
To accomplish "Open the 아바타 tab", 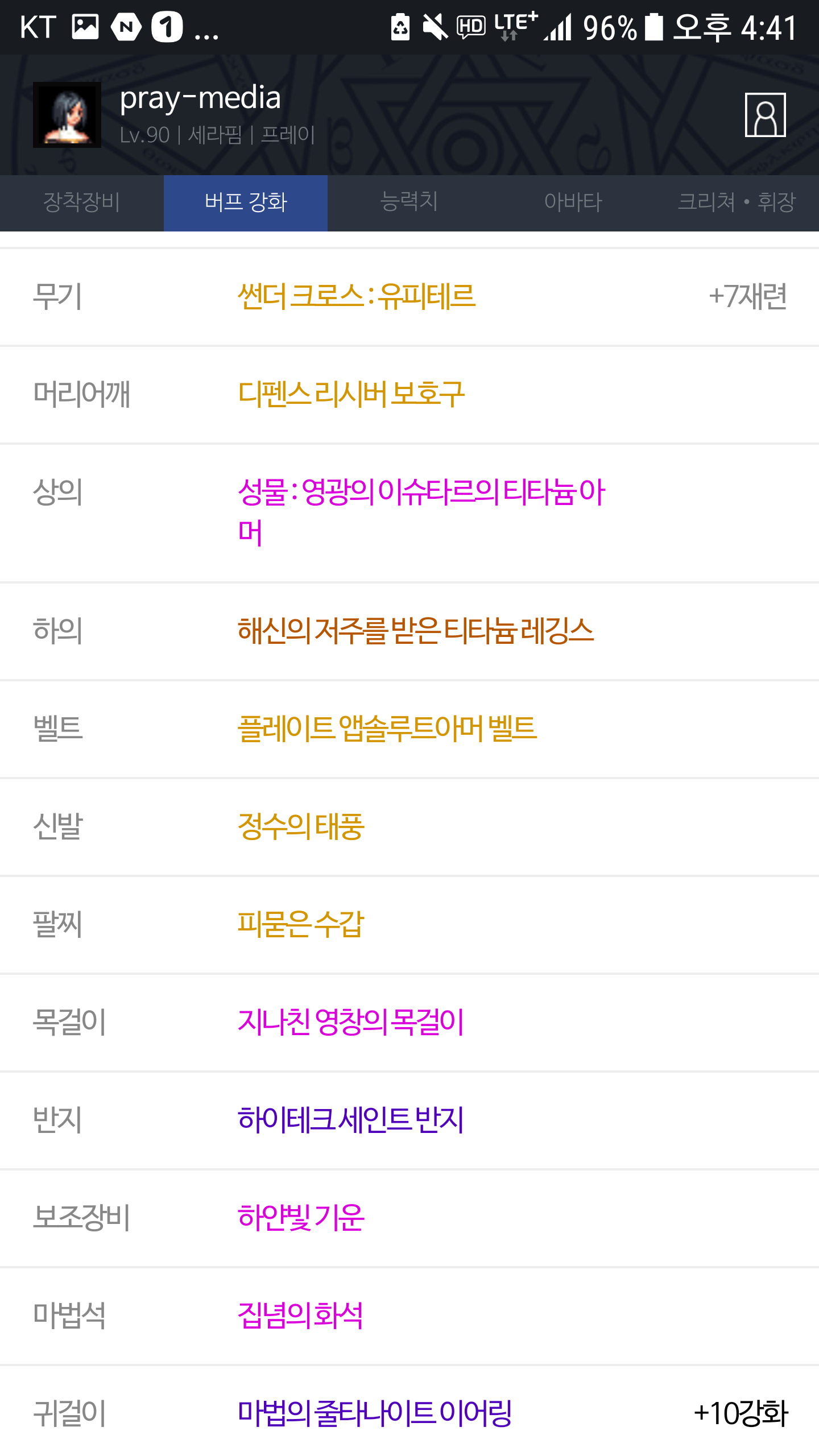I will tap(573, 202).
